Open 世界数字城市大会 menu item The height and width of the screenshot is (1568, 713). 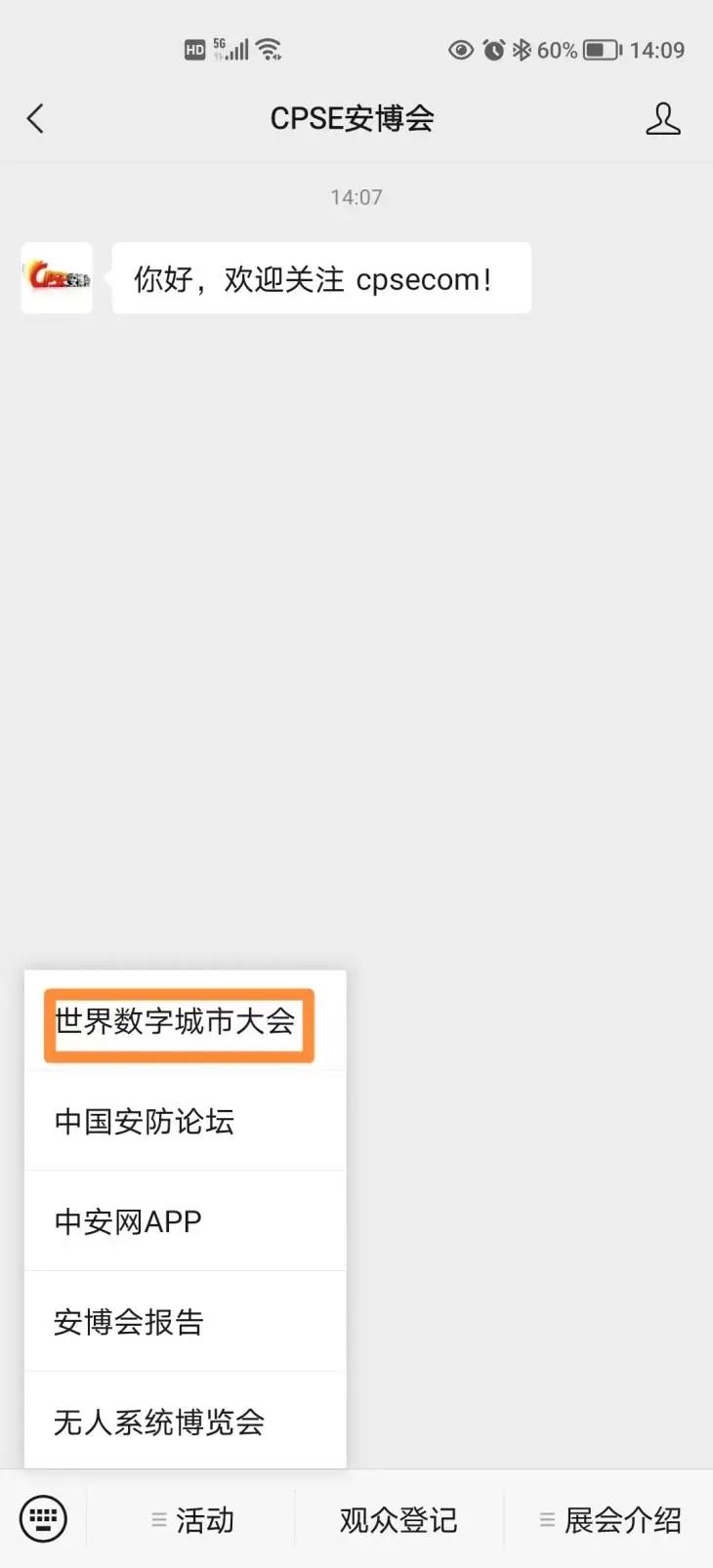pos(178,1022)
